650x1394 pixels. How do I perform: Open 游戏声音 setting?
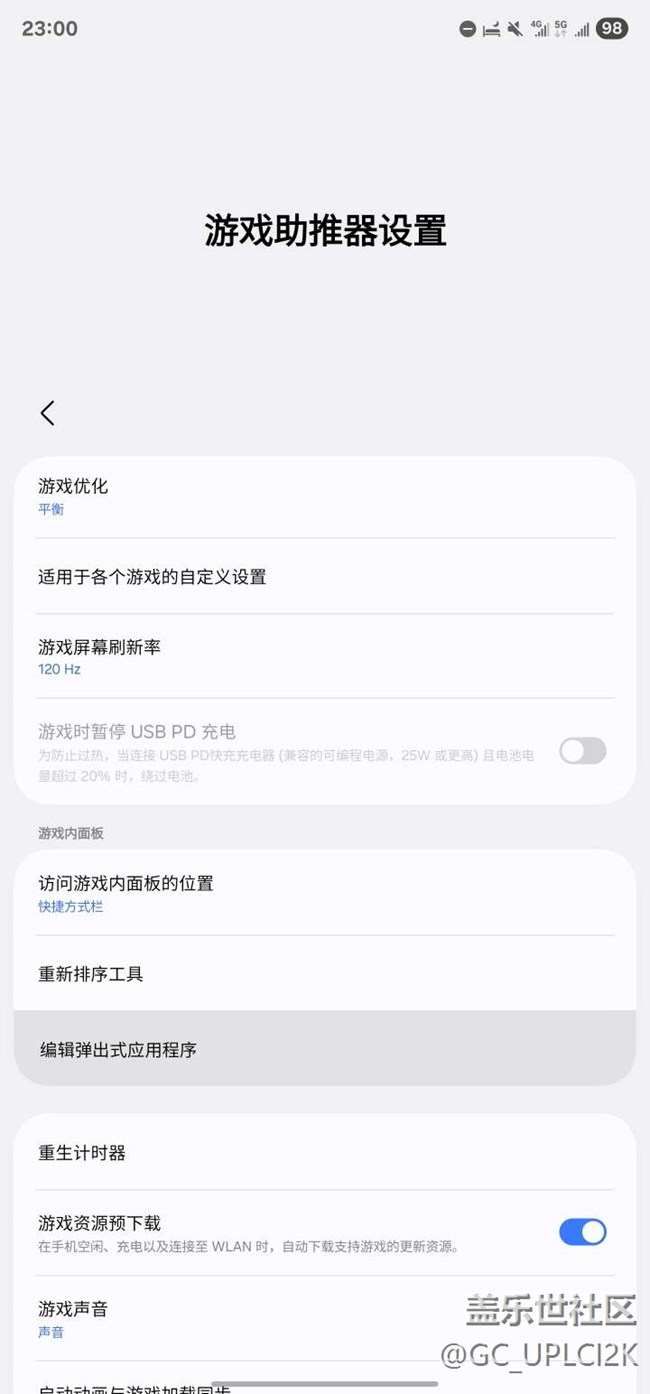tap(325, 1318)
